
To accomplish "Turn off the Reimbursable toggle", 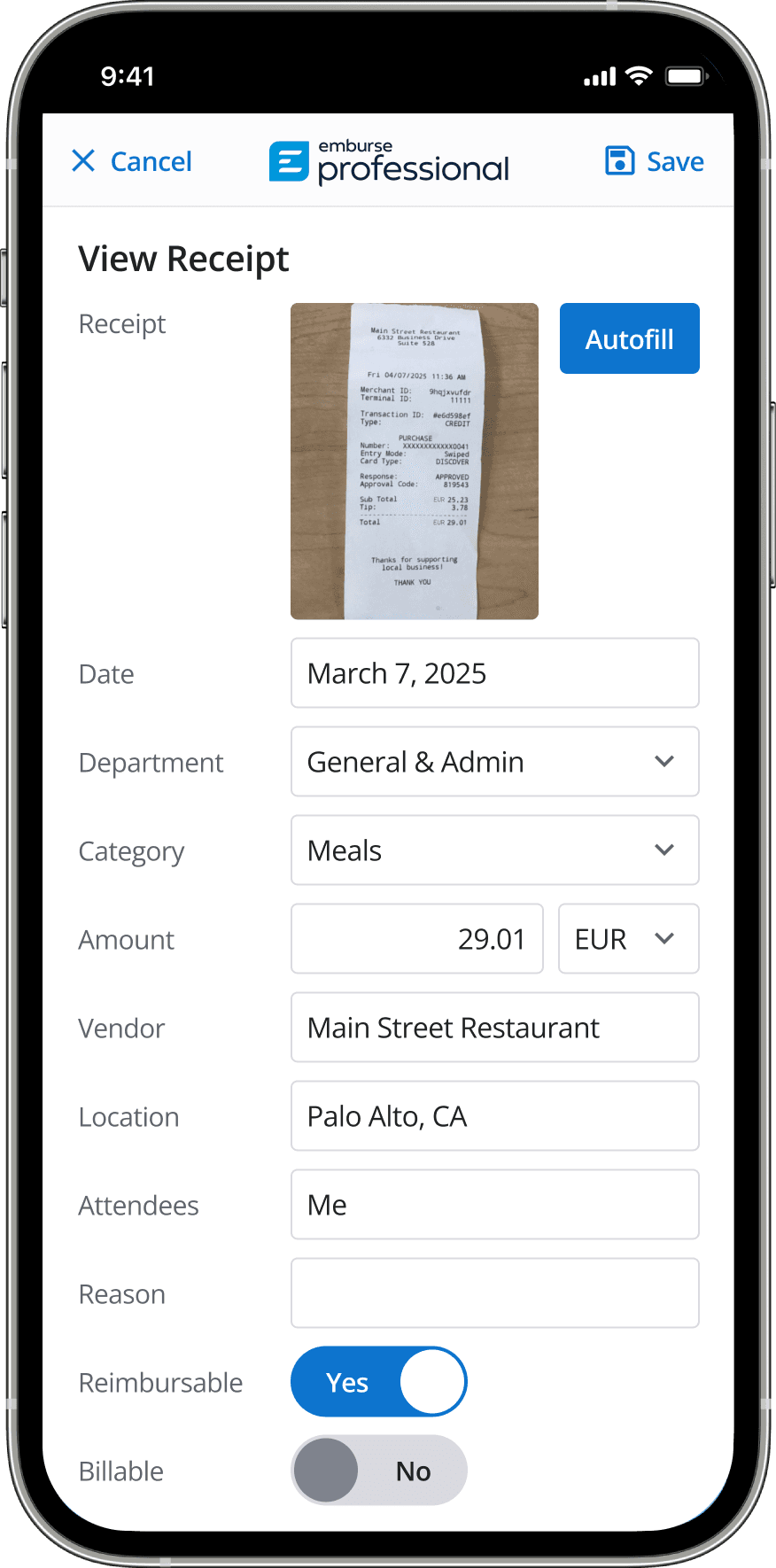I will pos(379,1382).
